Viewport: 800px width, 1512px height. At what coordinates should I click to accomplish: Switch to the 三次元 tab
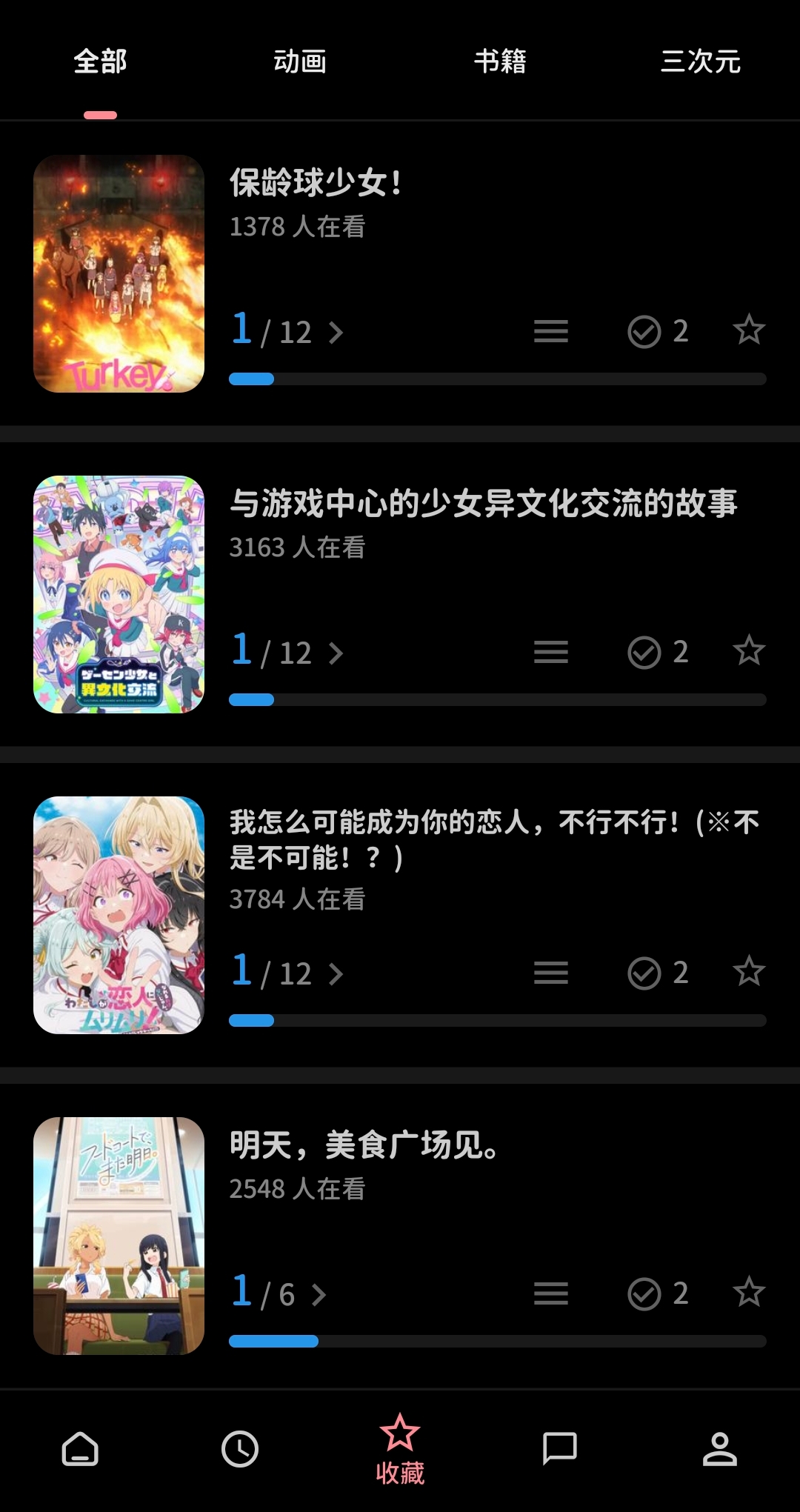point(700,61)
